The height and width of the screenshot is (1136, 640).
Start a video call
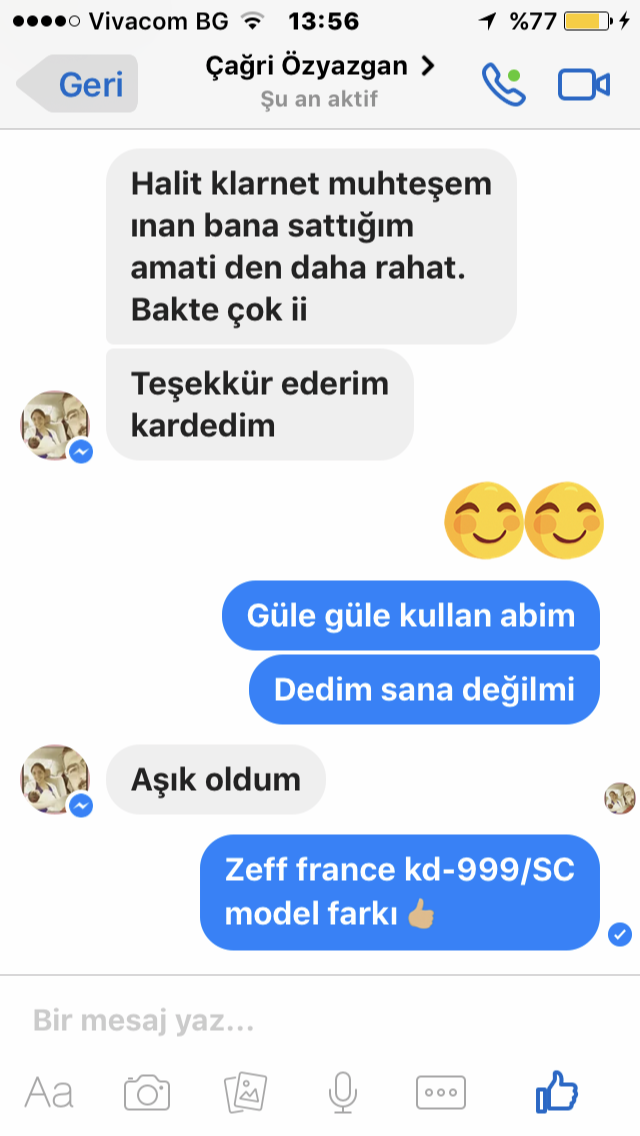(x=583, y=85)
